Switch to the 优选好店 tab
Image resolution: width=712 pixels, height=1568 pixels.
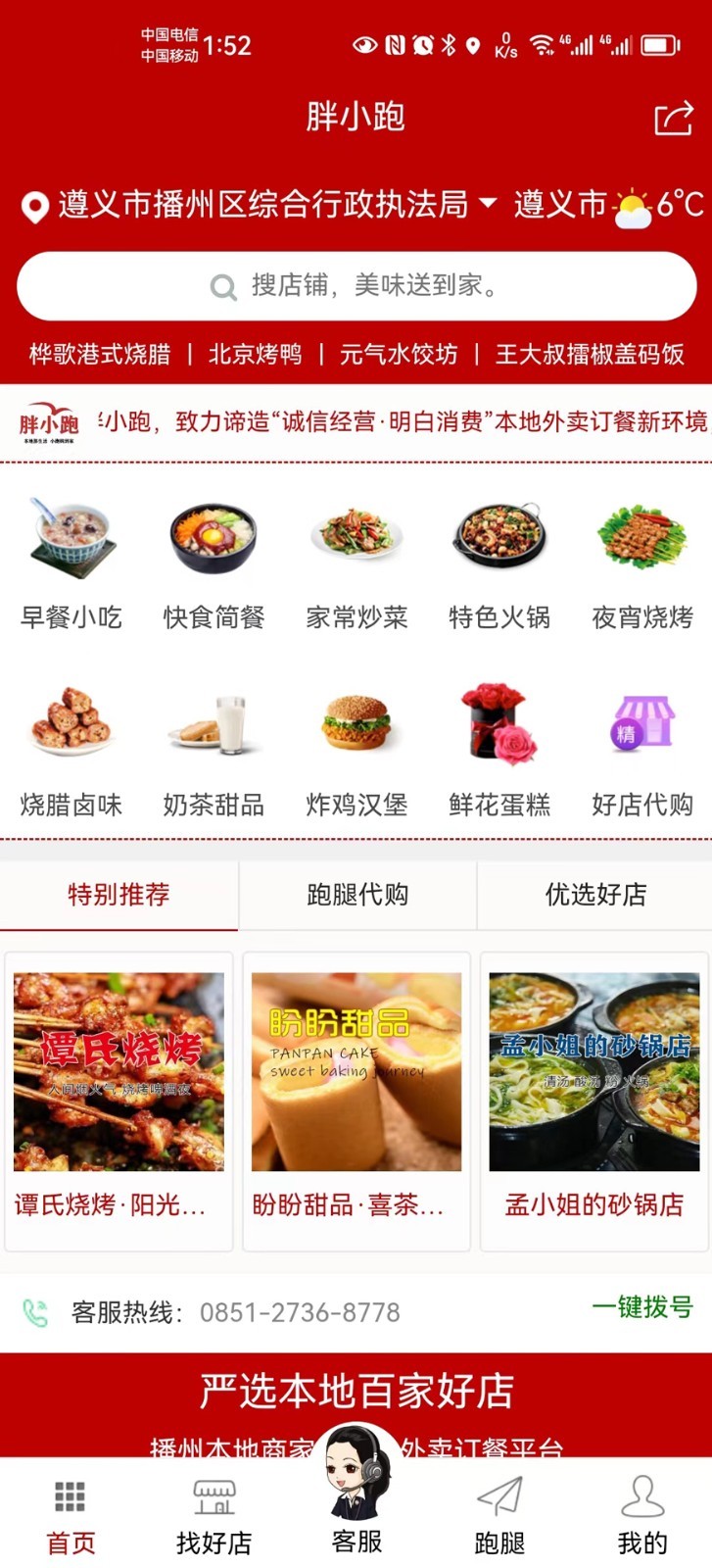pyautogui.click(x=595, y=895)
